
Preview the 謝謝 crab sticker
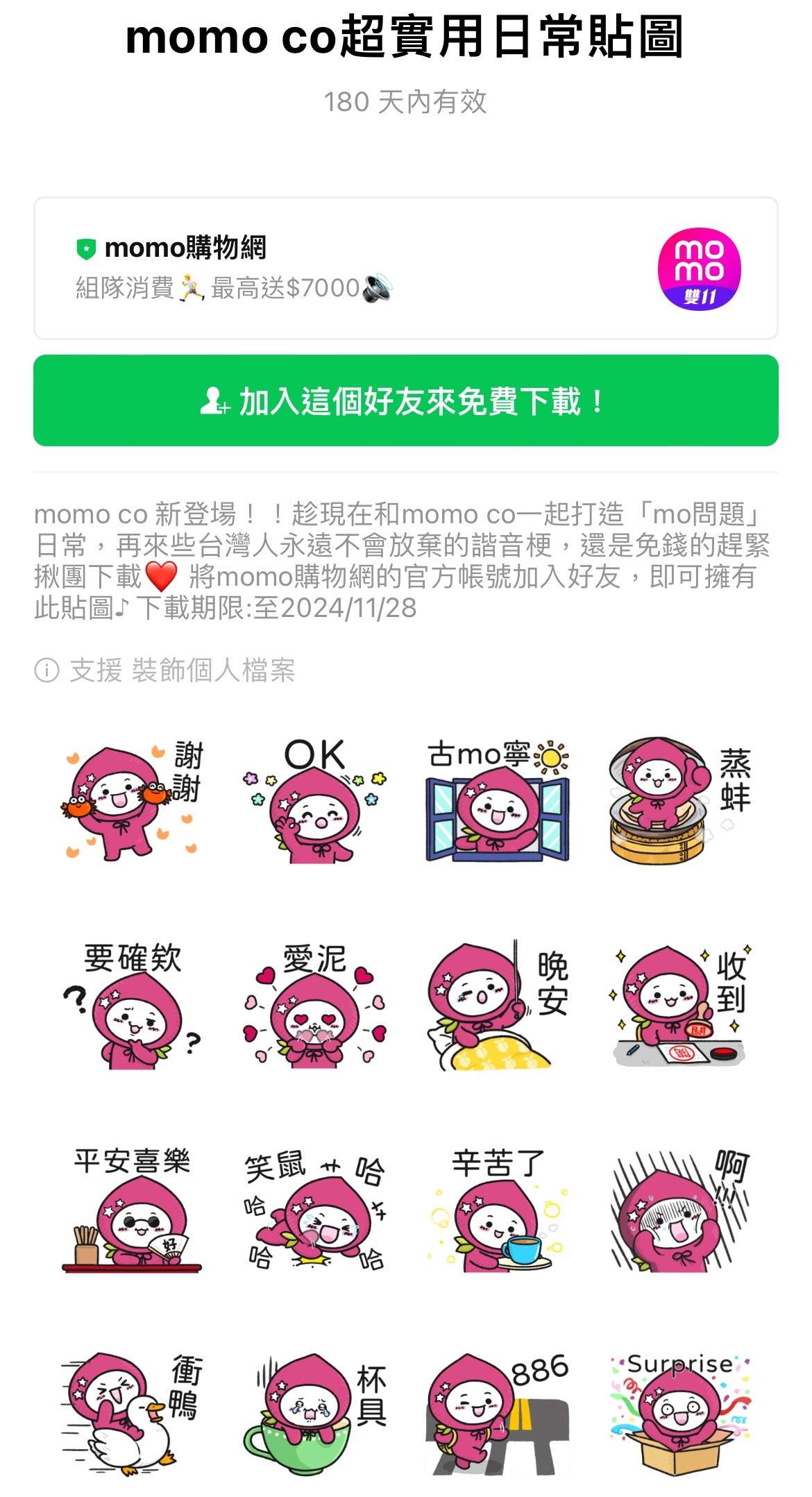[x=132, y=802]
